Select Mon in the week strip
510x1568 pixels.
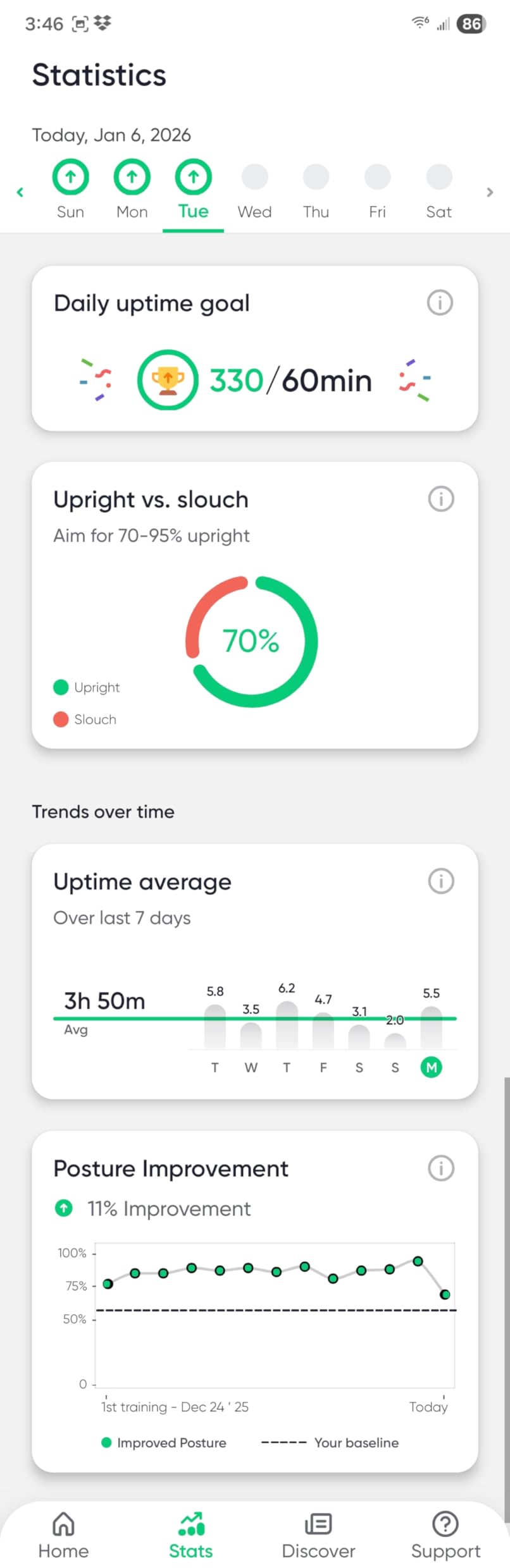click(132, 189)
